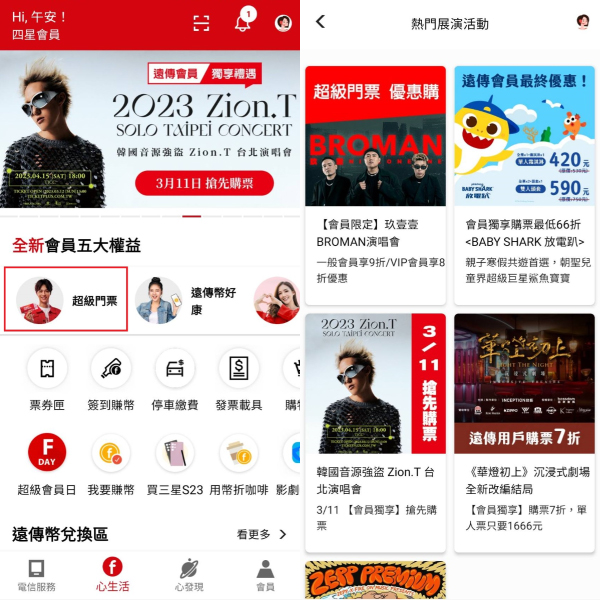This screenshot has width=600, height=600.
Task: Open 票券匣 shortcut
Action: [x=47, y=380]
